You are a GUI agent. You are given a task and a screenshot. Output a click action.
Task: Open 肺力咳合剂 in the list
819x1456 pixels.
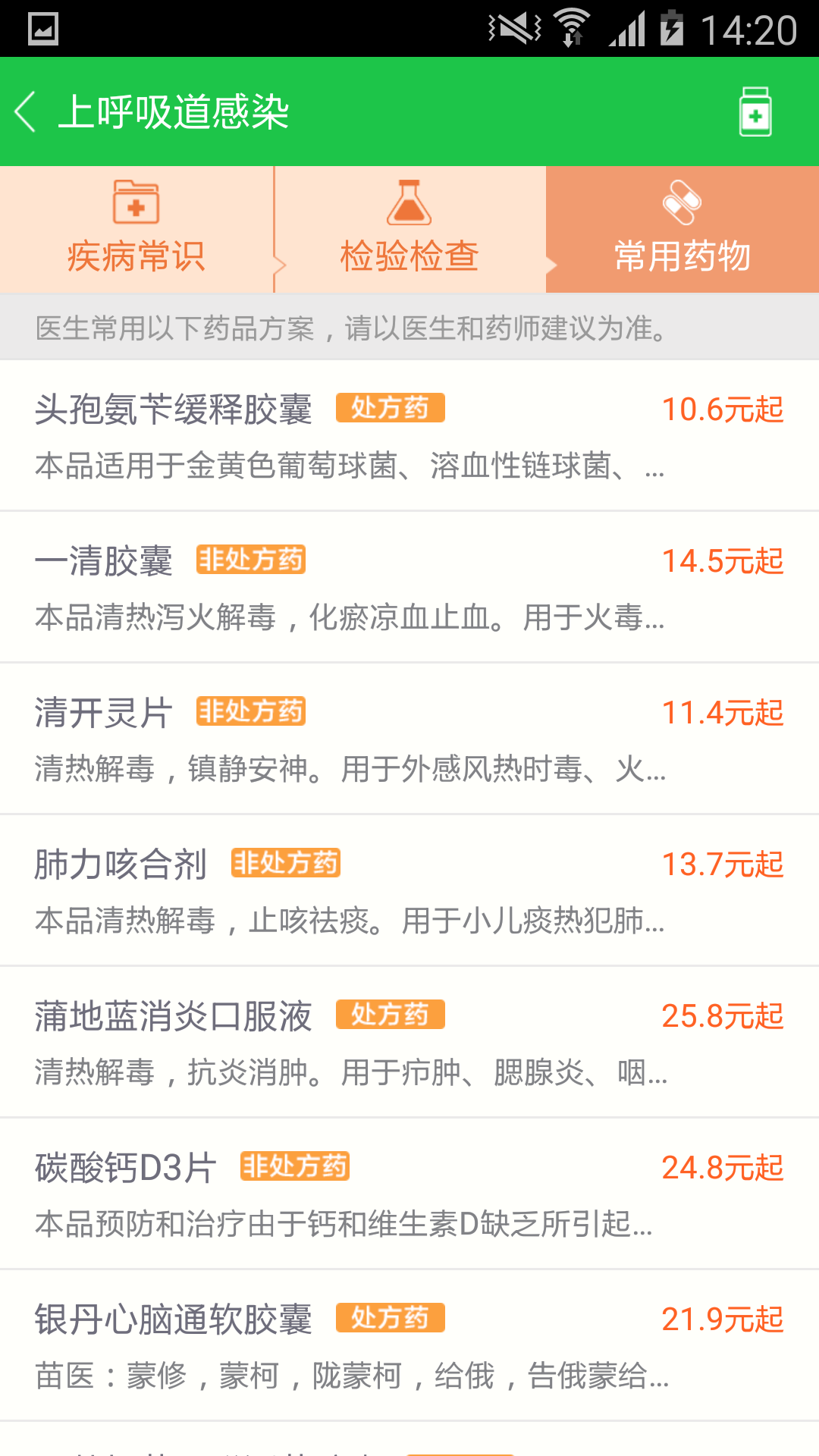409,891
